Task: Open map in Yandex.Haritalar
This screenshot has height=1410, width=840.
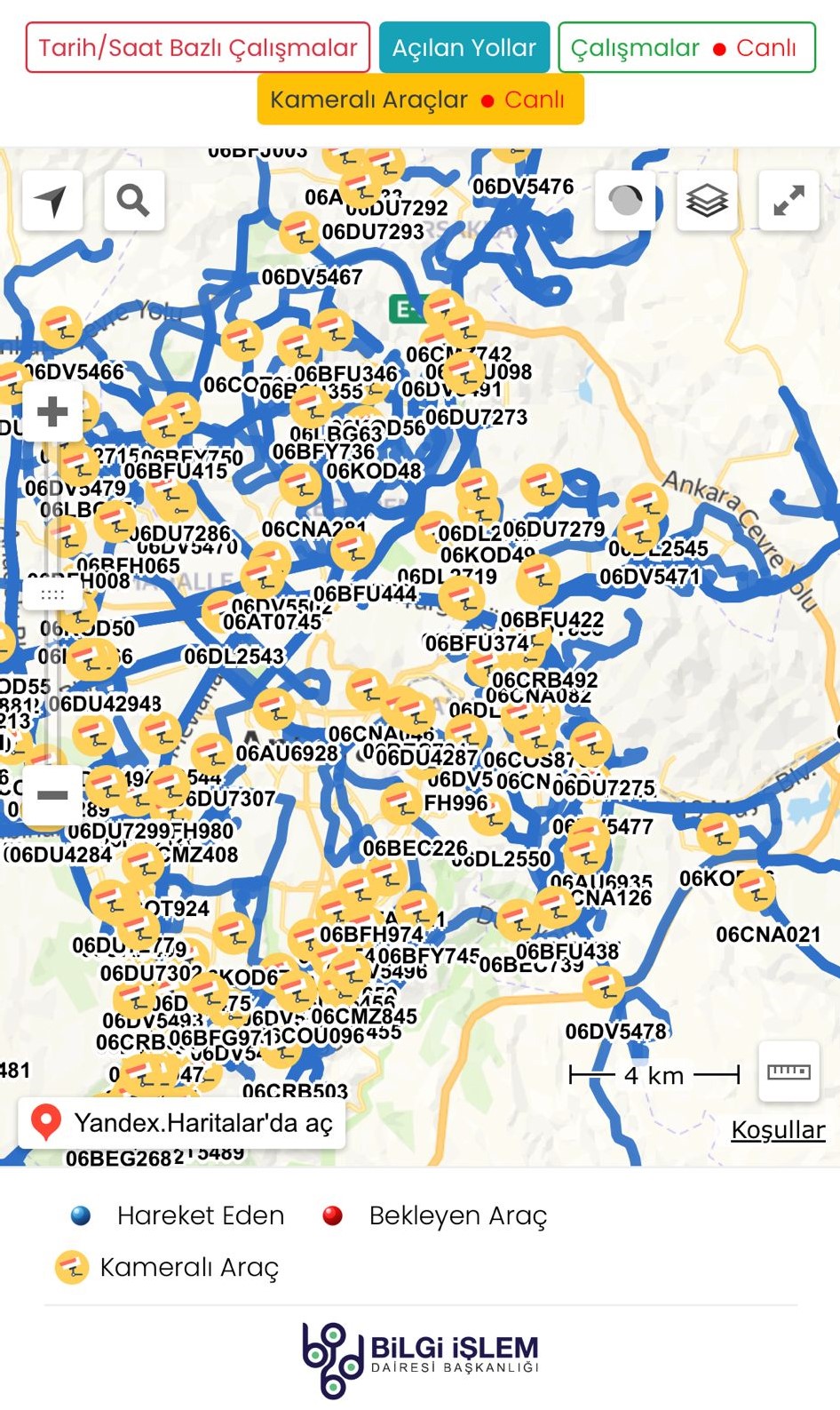Action: click(x=182, y=1123)
